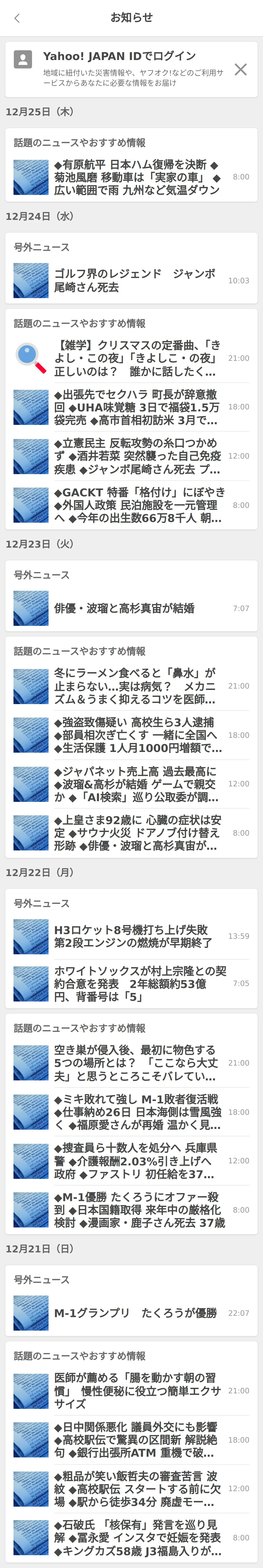
Task: Open the 立憲民主 反転攻勢 news digest
Action: (x=136, y=456)
